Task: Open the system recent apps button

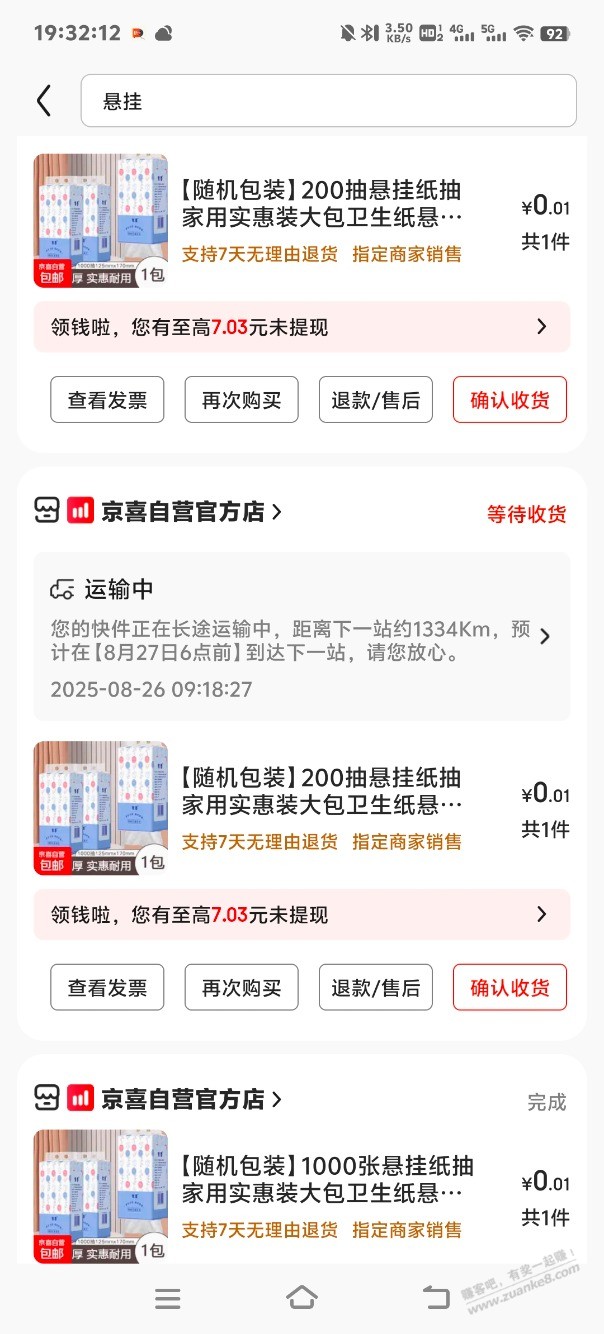Action: point(168,1298)
